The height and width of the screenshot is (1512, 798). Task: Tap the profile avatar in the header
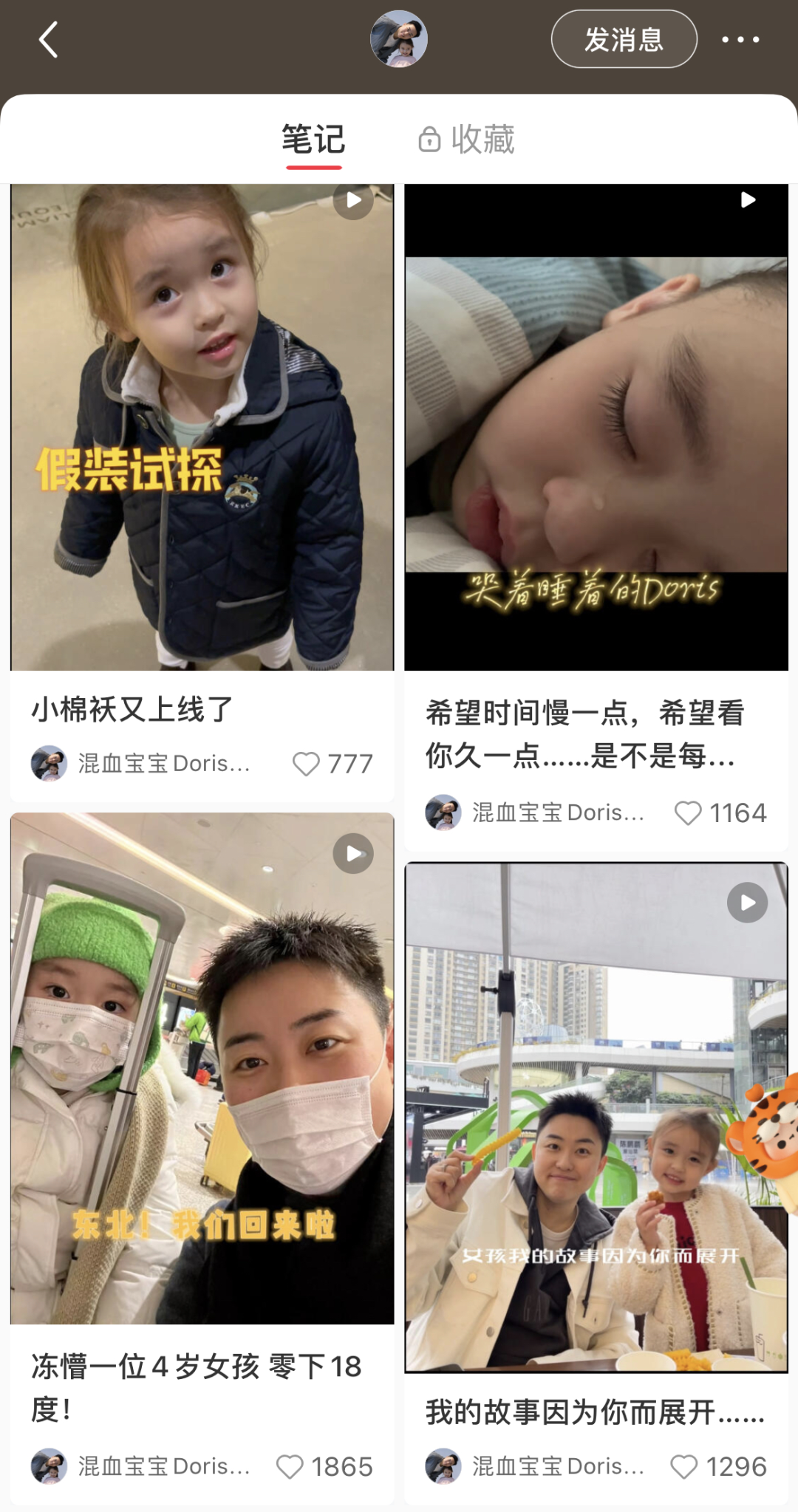click(x=399, y=40)
